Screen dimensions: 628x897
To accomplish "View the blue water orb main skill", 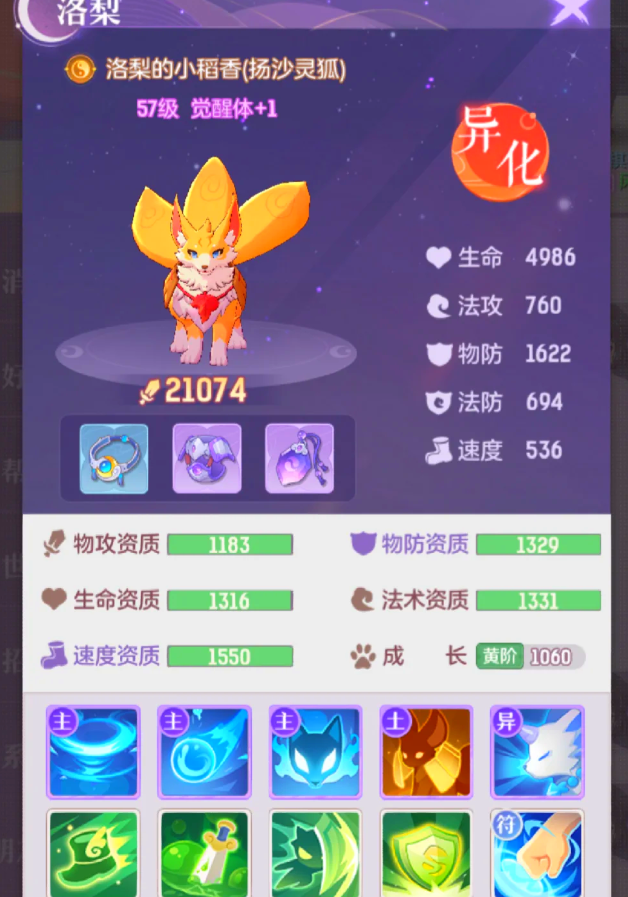I will [204, 752].
